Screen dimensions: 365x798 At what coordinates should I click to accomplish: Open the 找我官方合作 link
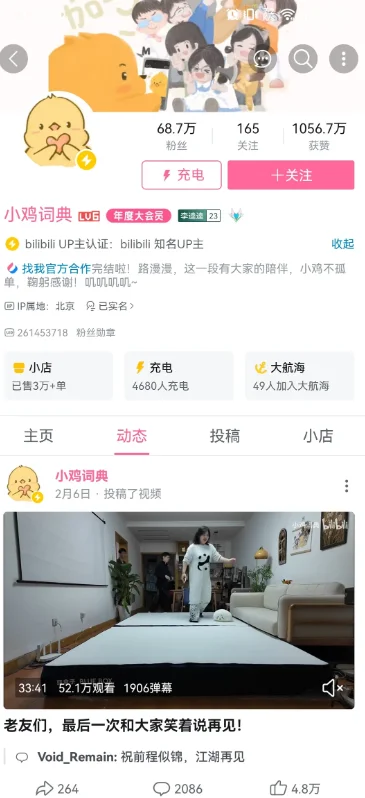(56, 268)
